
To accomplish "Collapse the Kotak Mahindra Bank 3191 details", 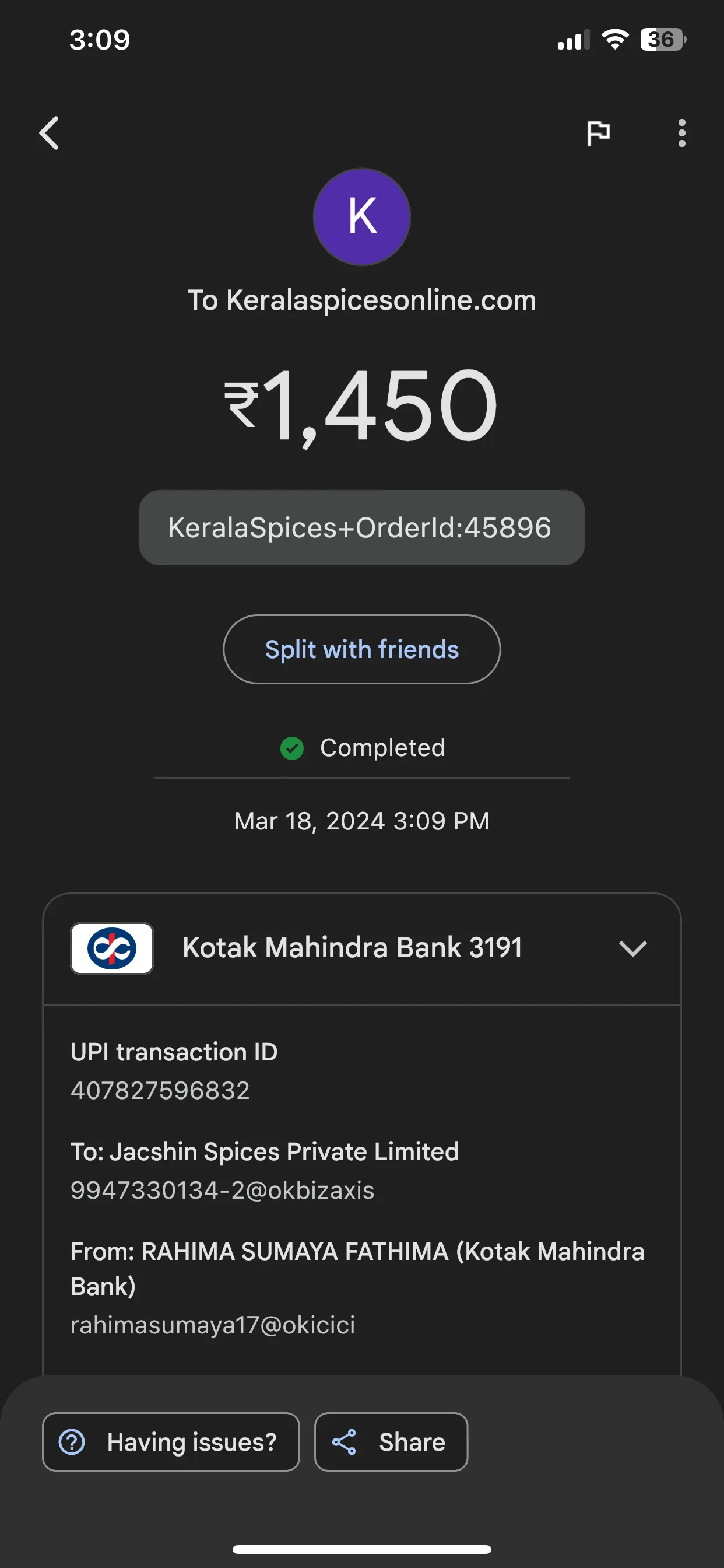I will click(x=632, y=949).
